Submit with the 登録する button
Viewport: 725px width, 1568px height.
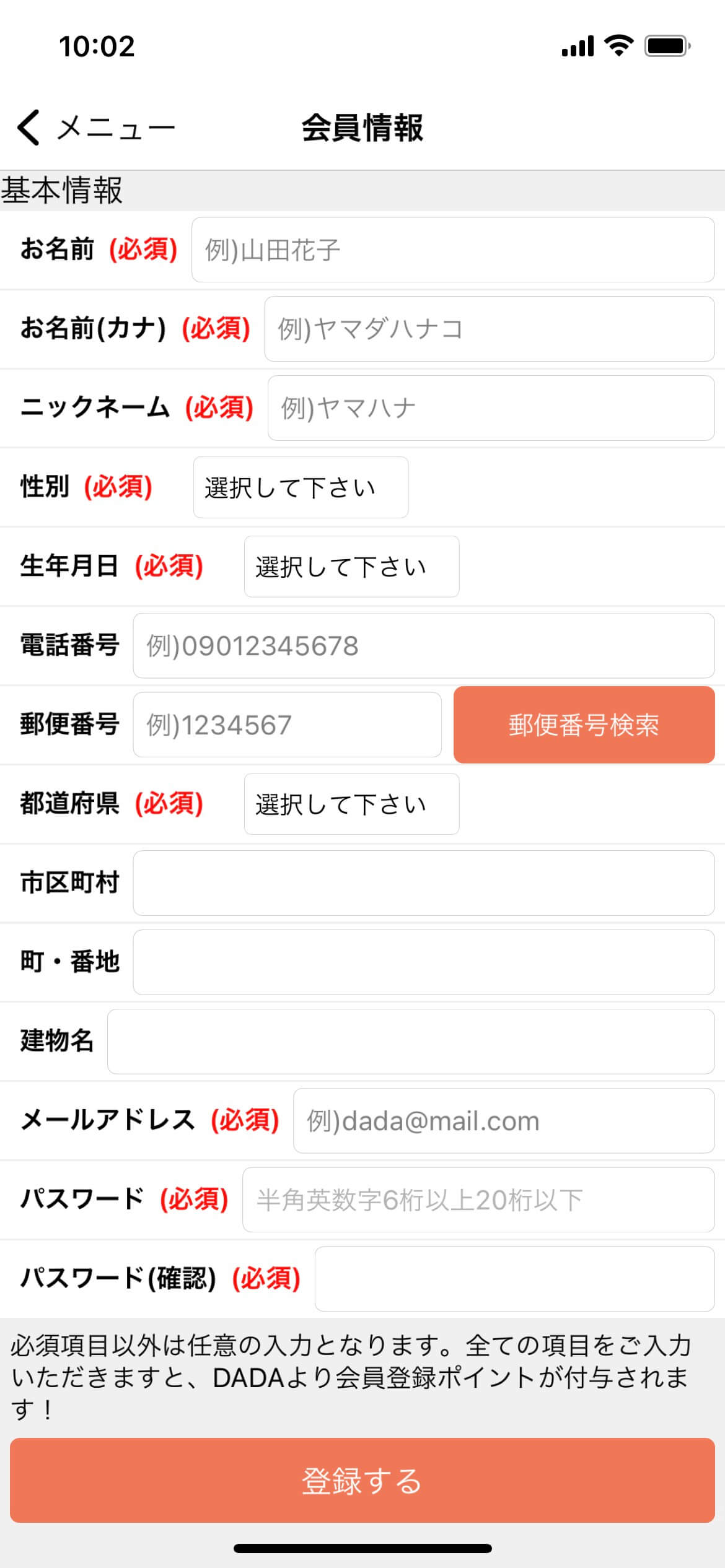362,1480
